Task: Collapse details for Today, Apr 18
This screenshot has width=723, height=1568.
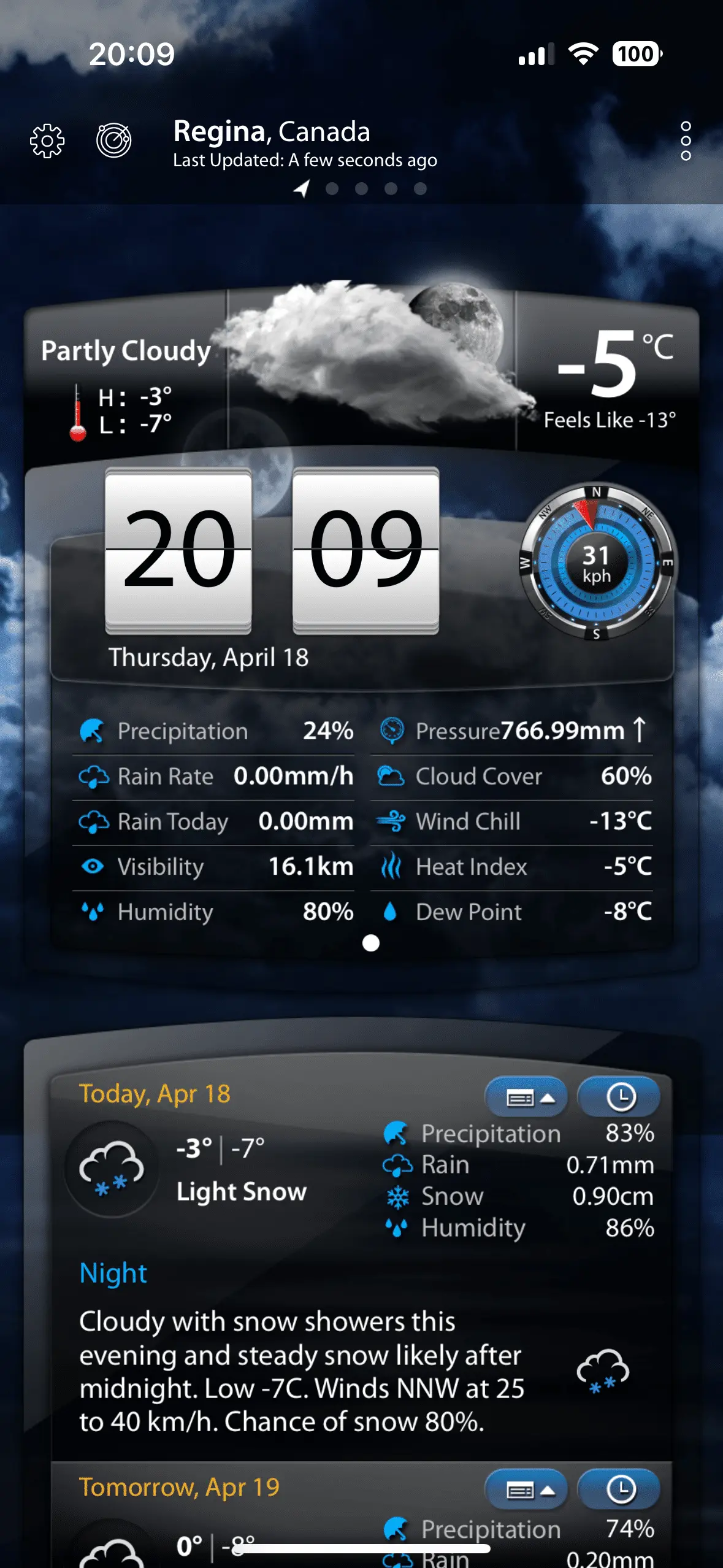Action: (526, 1097)
